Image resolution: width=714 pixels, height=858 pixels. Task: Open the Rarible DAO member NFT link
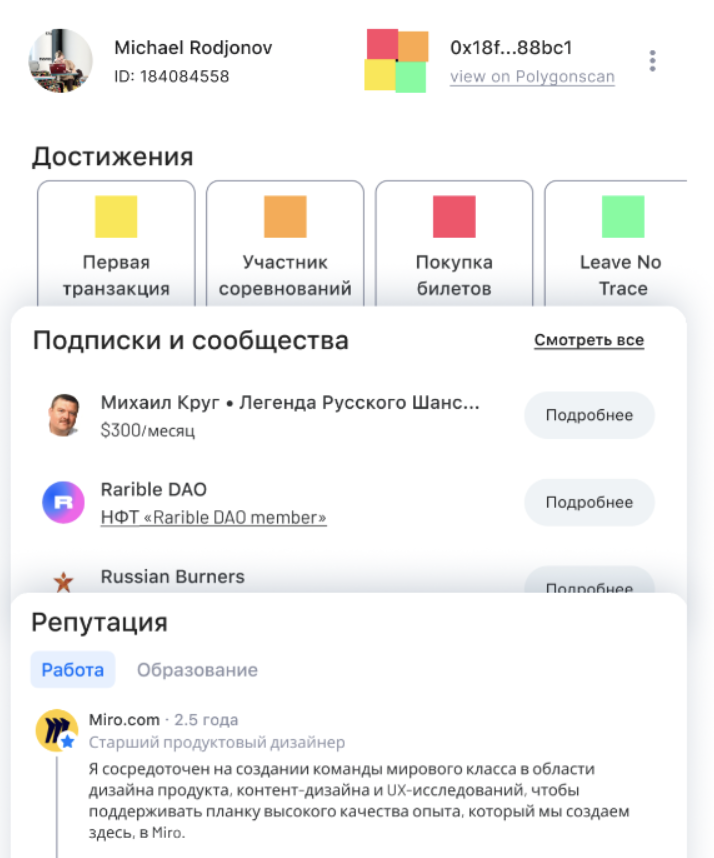pyautogui.click(x=213, y=518)
